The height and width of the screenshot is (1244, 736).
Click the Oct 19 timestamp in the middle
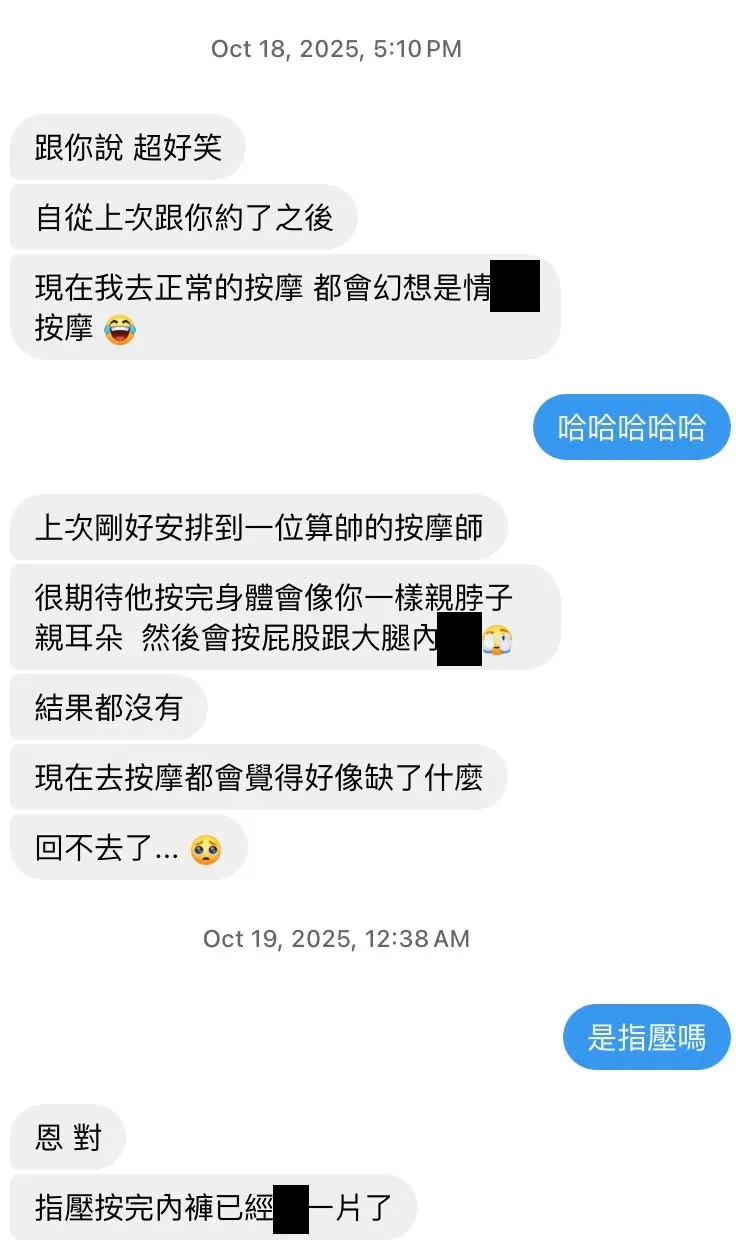(x=335, y=938)
